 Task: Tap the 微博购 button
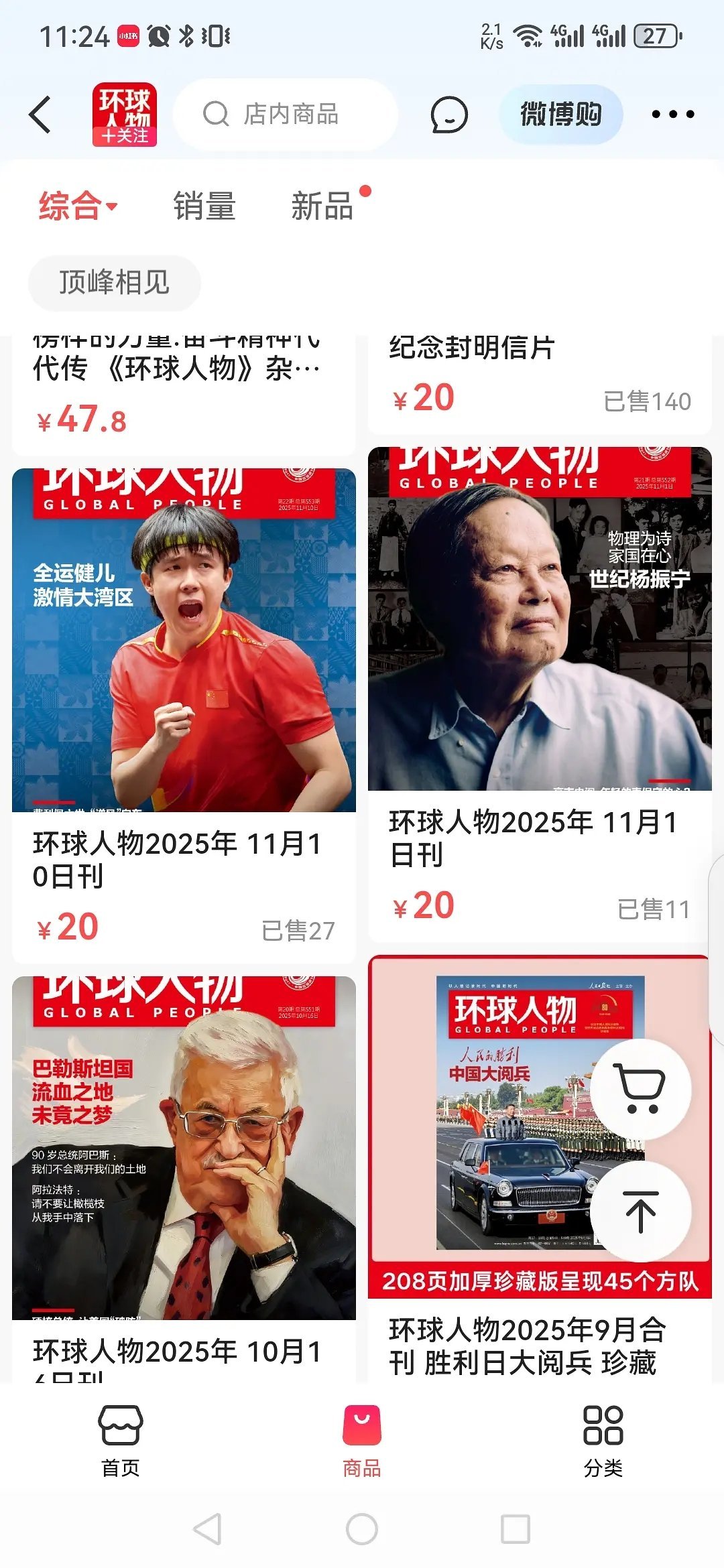point(561,115)
